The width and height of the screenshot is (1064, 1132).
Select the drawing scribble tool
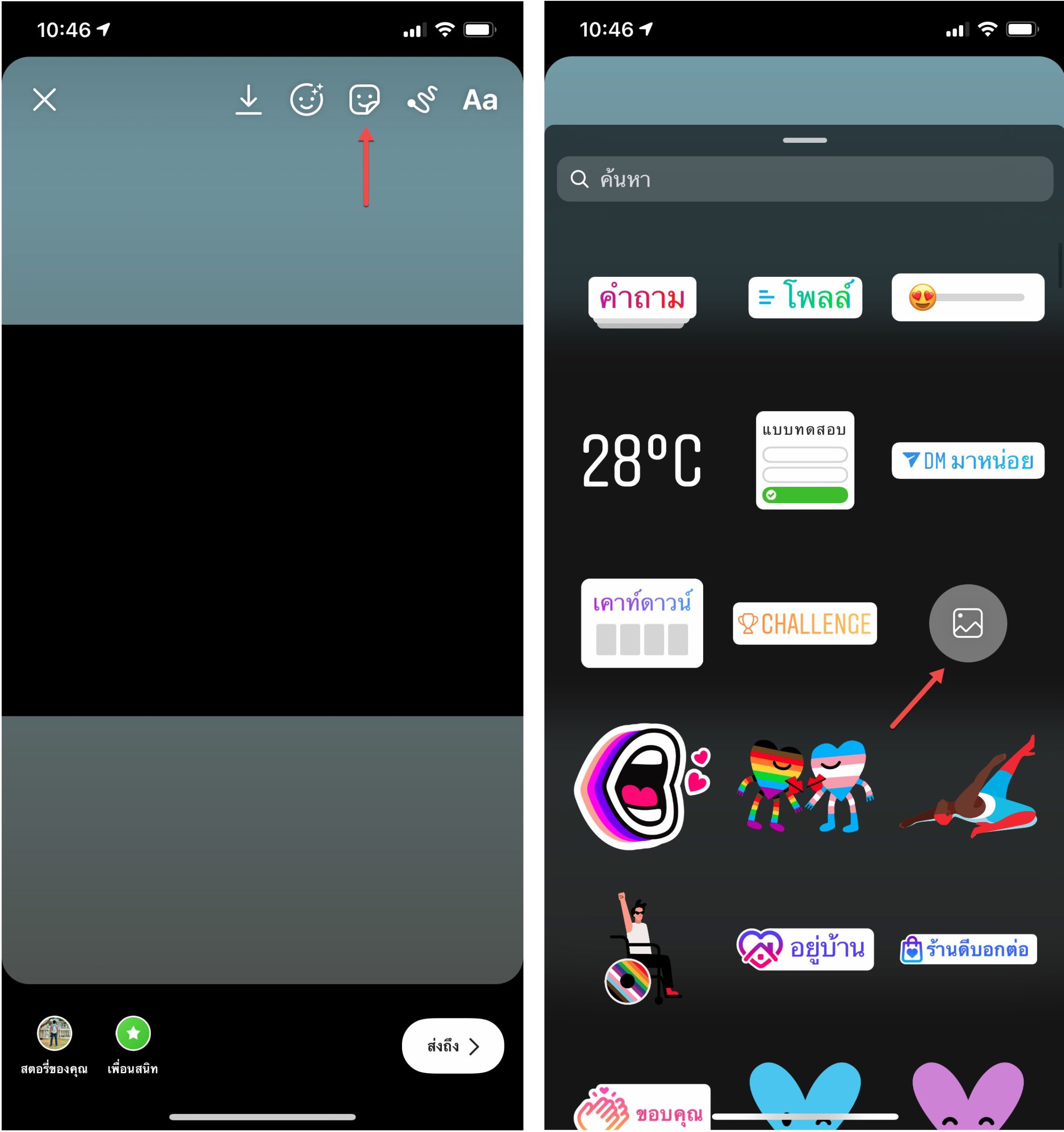click(422, 99)
